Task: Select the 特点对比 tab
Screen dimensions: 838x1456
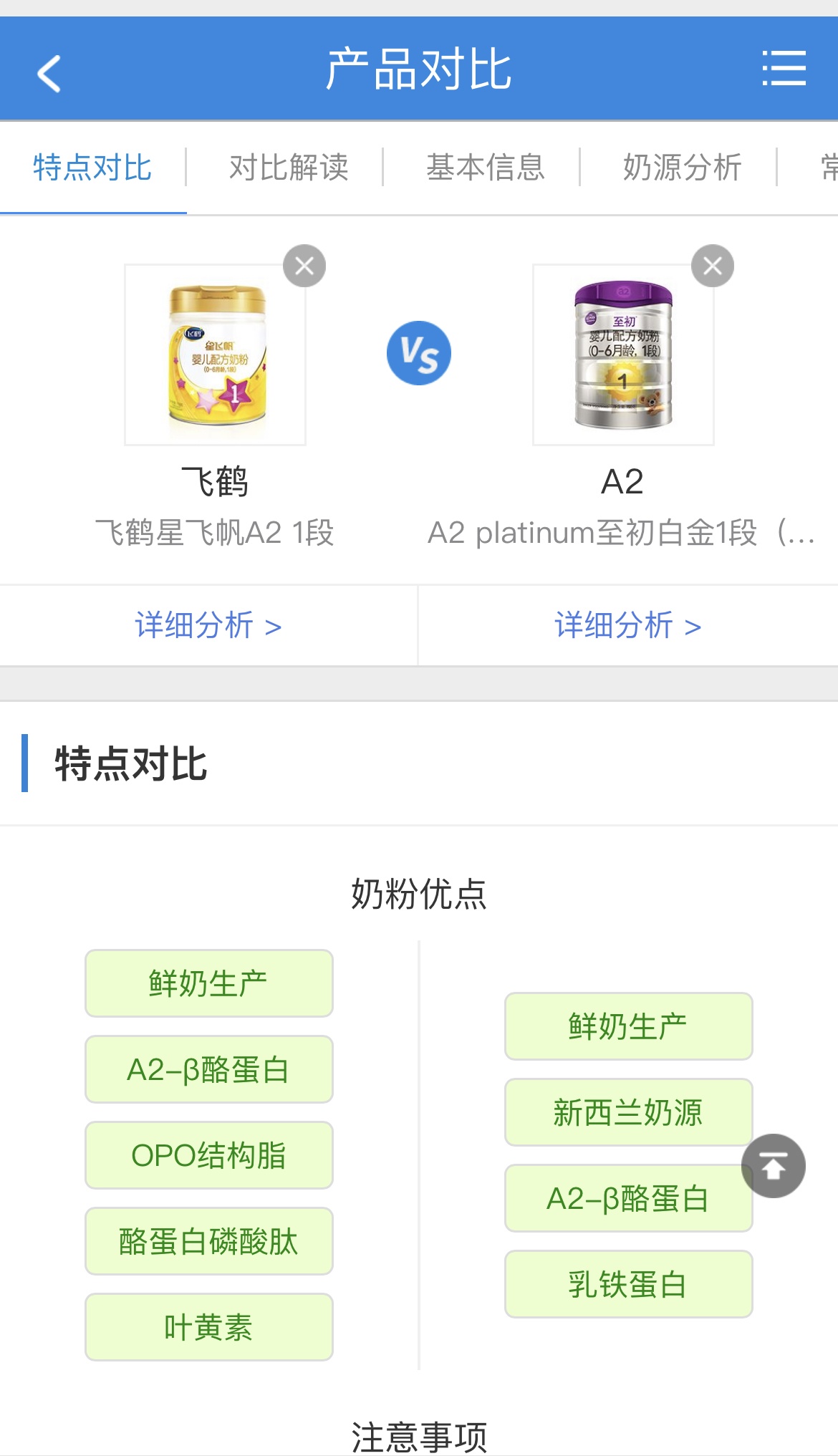Action: pos(92,168)
